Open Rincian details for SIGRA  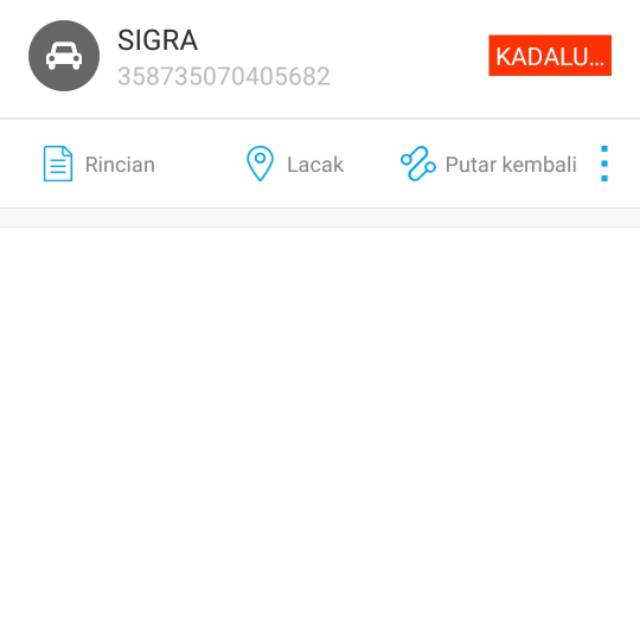coord(99,164)
